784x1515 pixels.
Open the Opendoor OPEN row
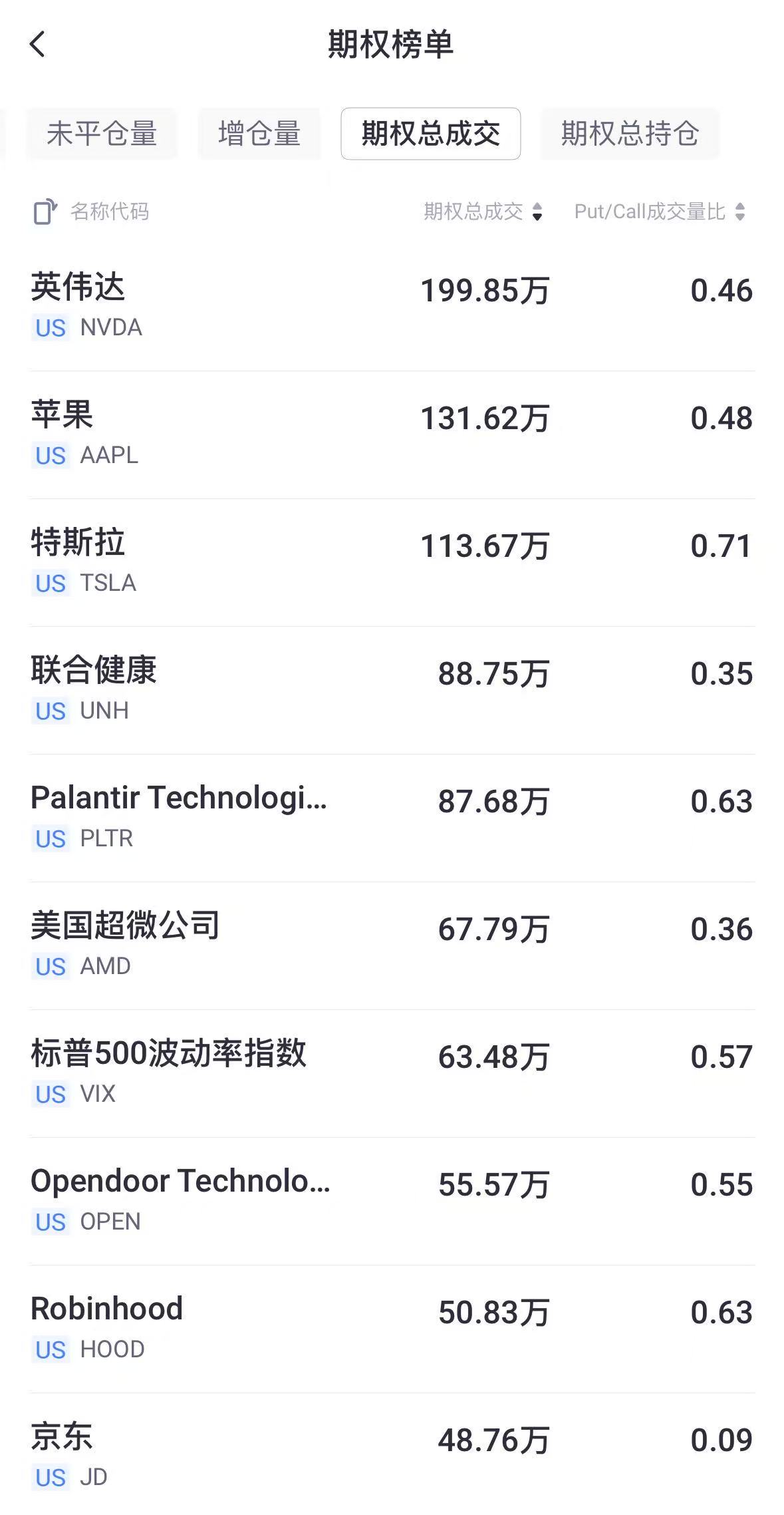(x=392, y=1200)
